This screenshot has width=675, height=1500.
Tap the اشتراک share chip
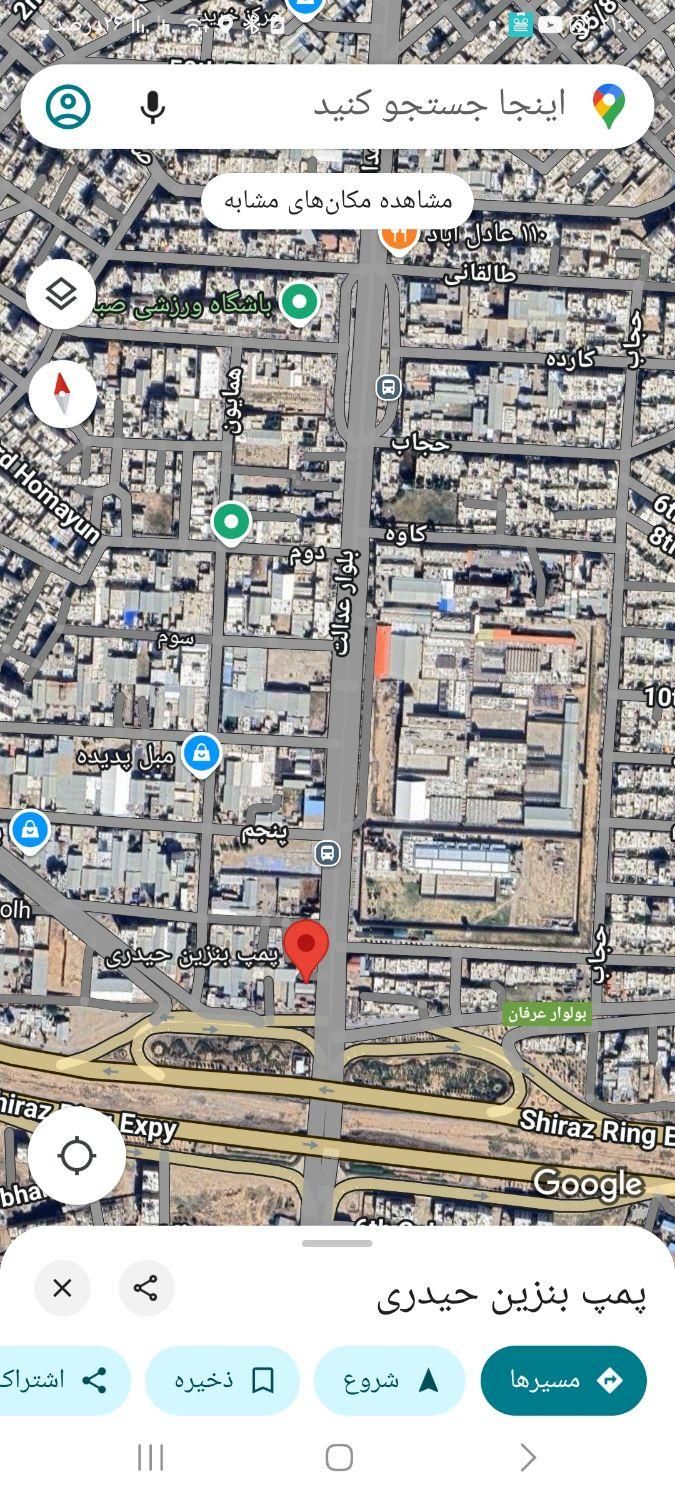pos(60,1380)
